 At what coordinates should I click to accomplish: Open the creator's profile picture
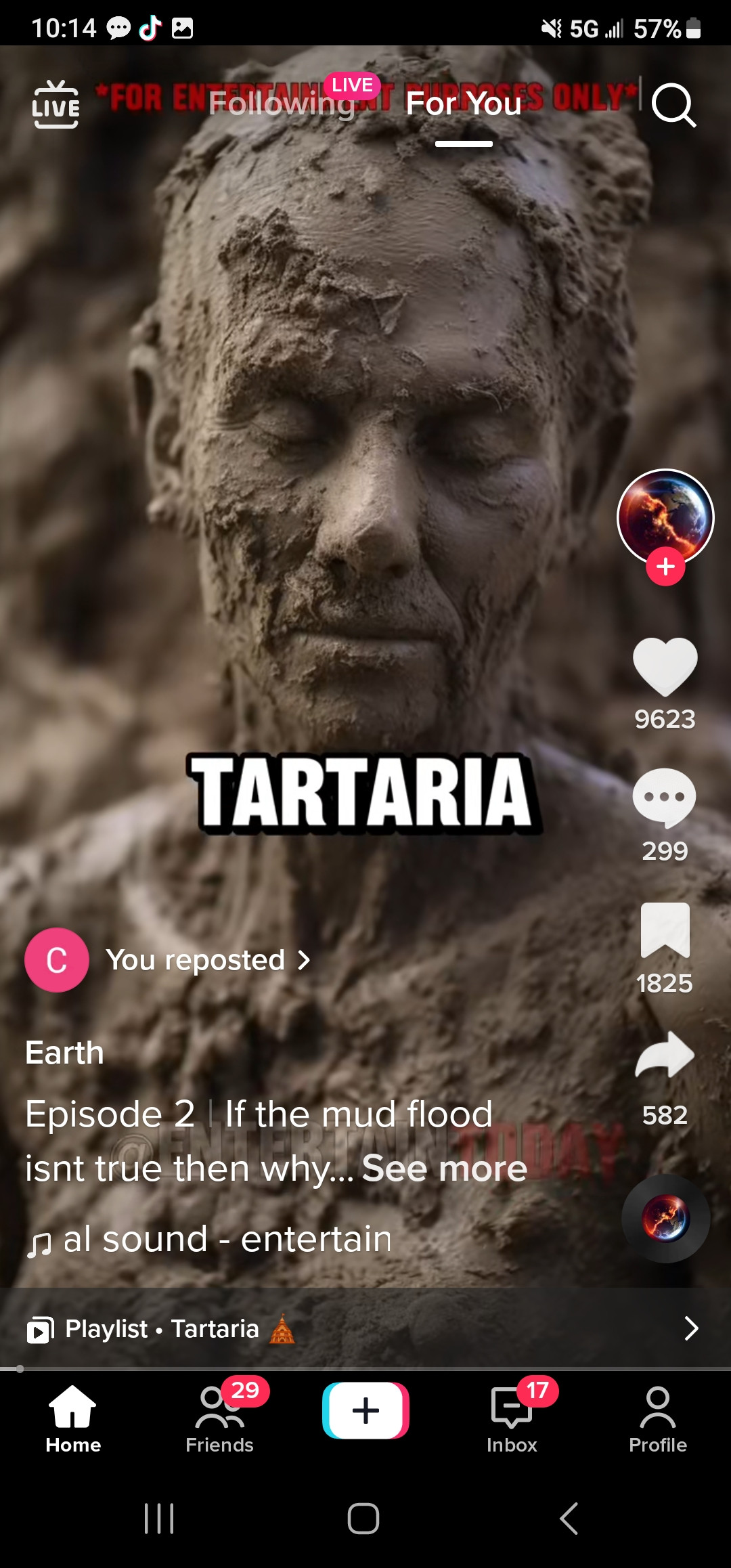(x=665, y=517)
